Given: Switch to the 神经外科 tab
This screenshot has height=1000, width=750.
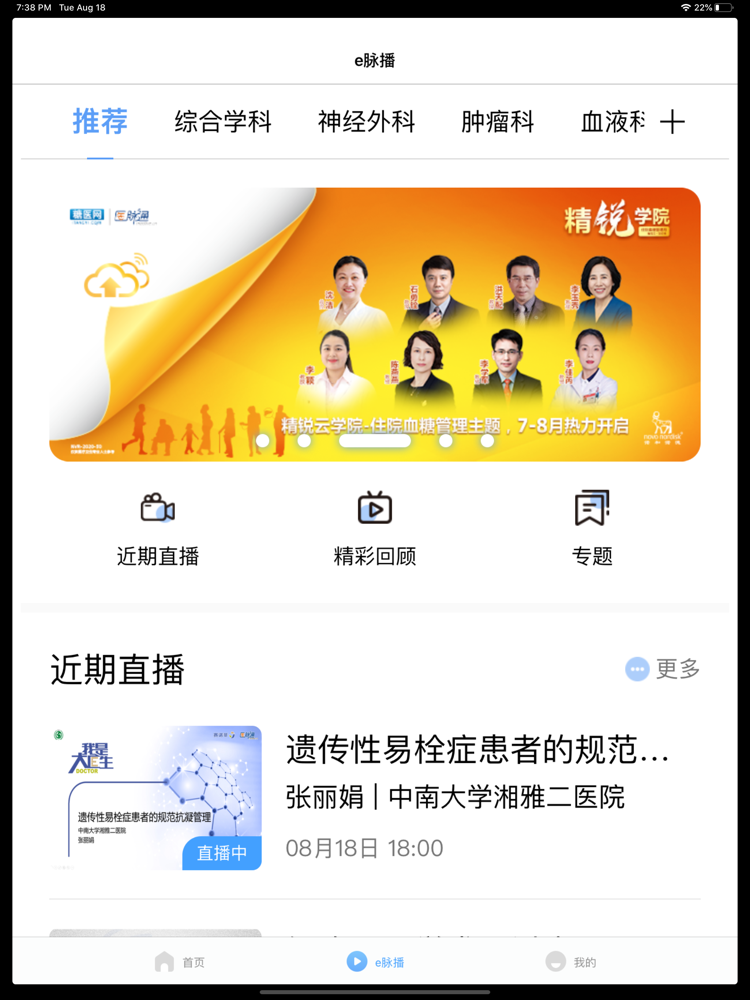Looking at the screenshot, I should pyautogui.click(x=366, y=120).
